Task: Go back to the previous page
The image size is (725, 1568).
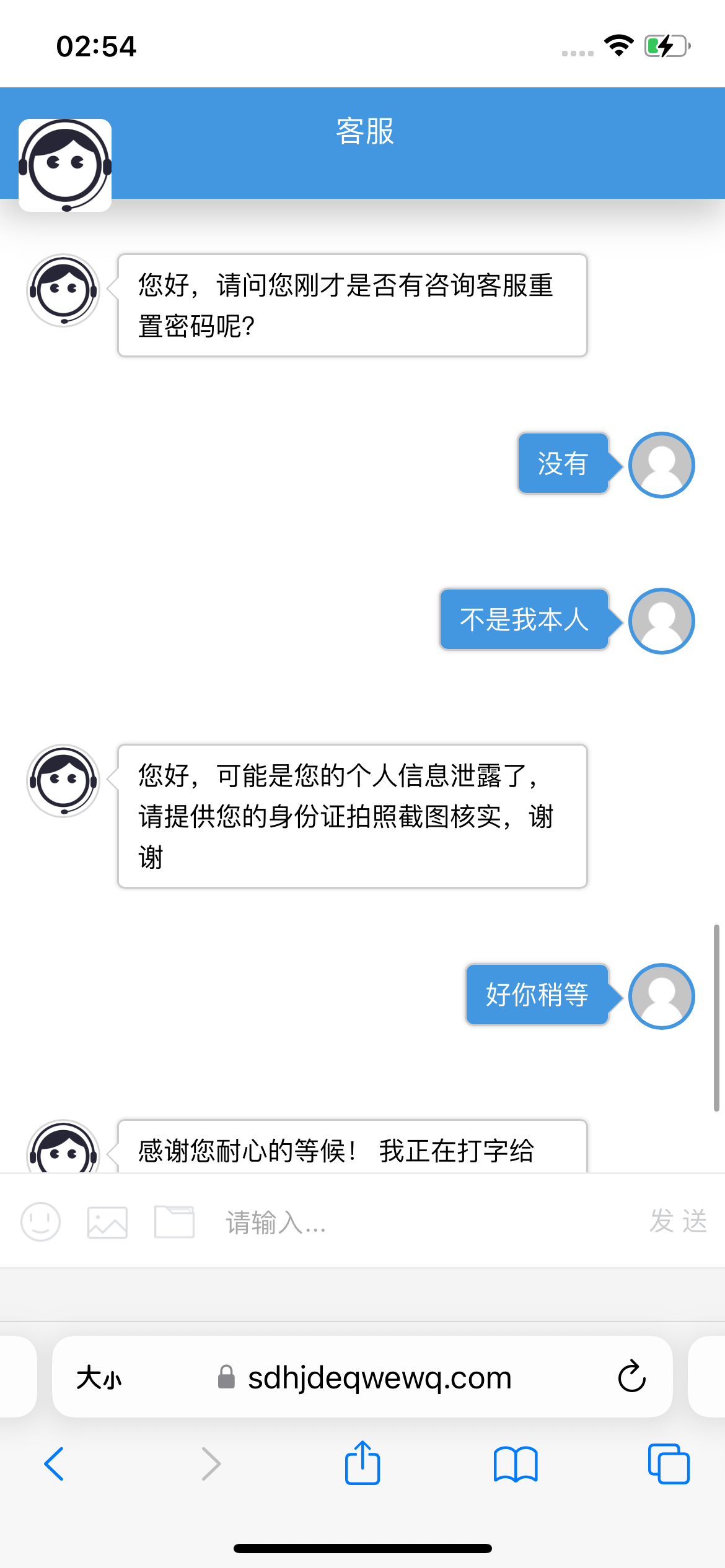Action: (x=55, y=1464)
